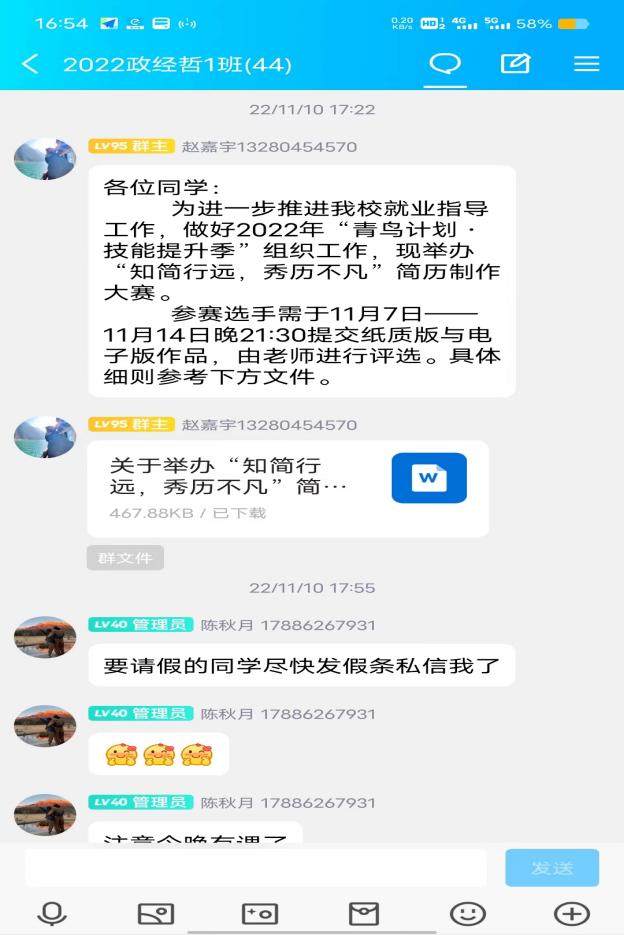Viewport: 624px width, 935px height.
Task: Open the edit note icon in header
Action: pyautogui.click(x=515, y=64)
